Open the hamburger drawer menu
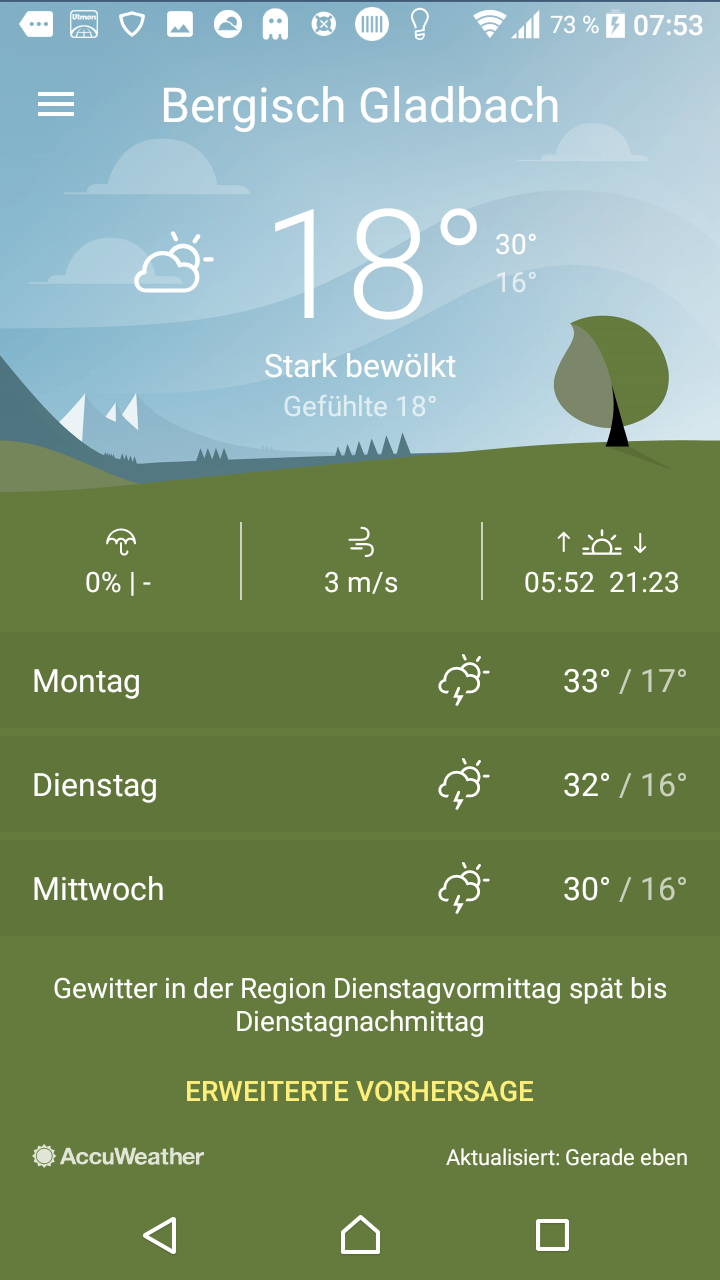 pyautogui.click(x=56, y=105)
